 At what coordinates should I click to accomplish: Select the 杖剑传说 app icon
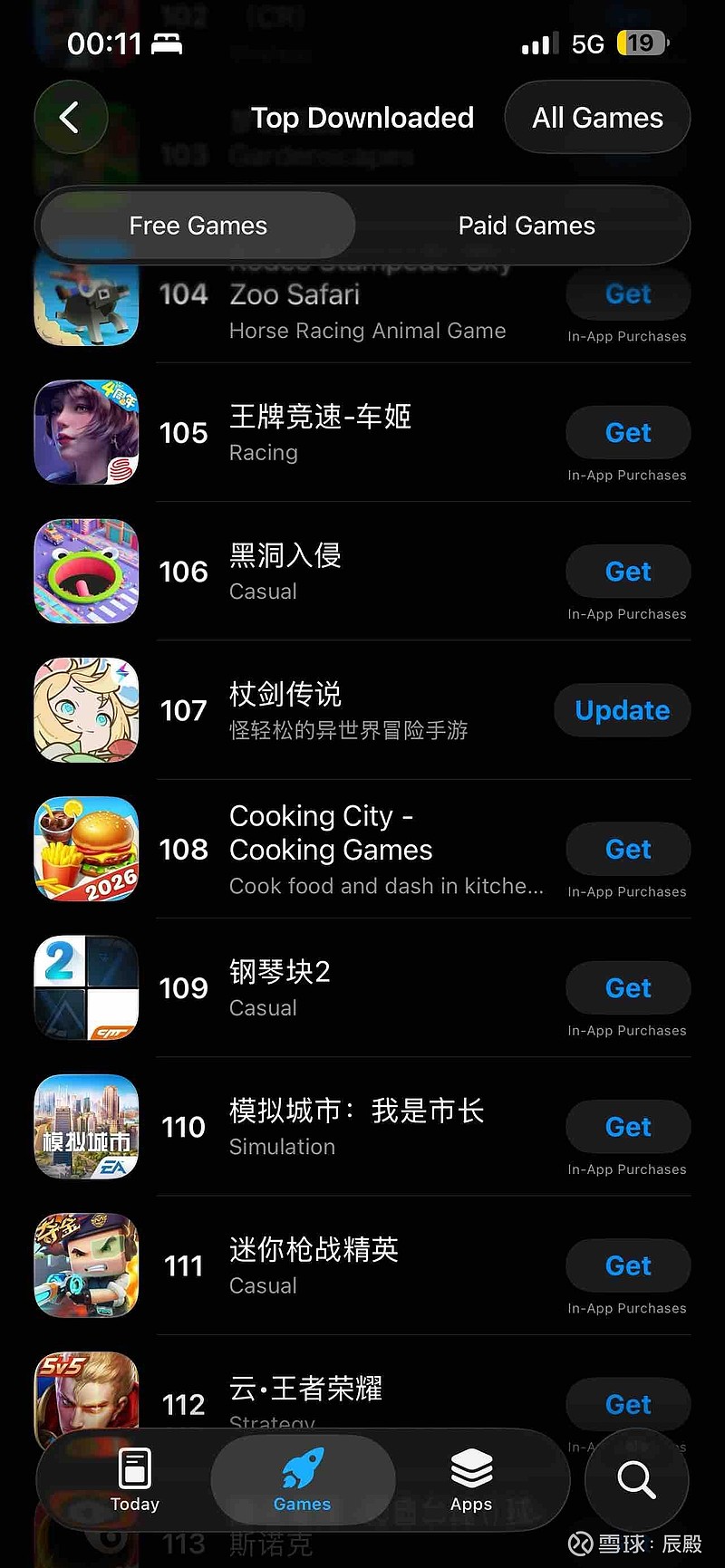click(86, 710)
